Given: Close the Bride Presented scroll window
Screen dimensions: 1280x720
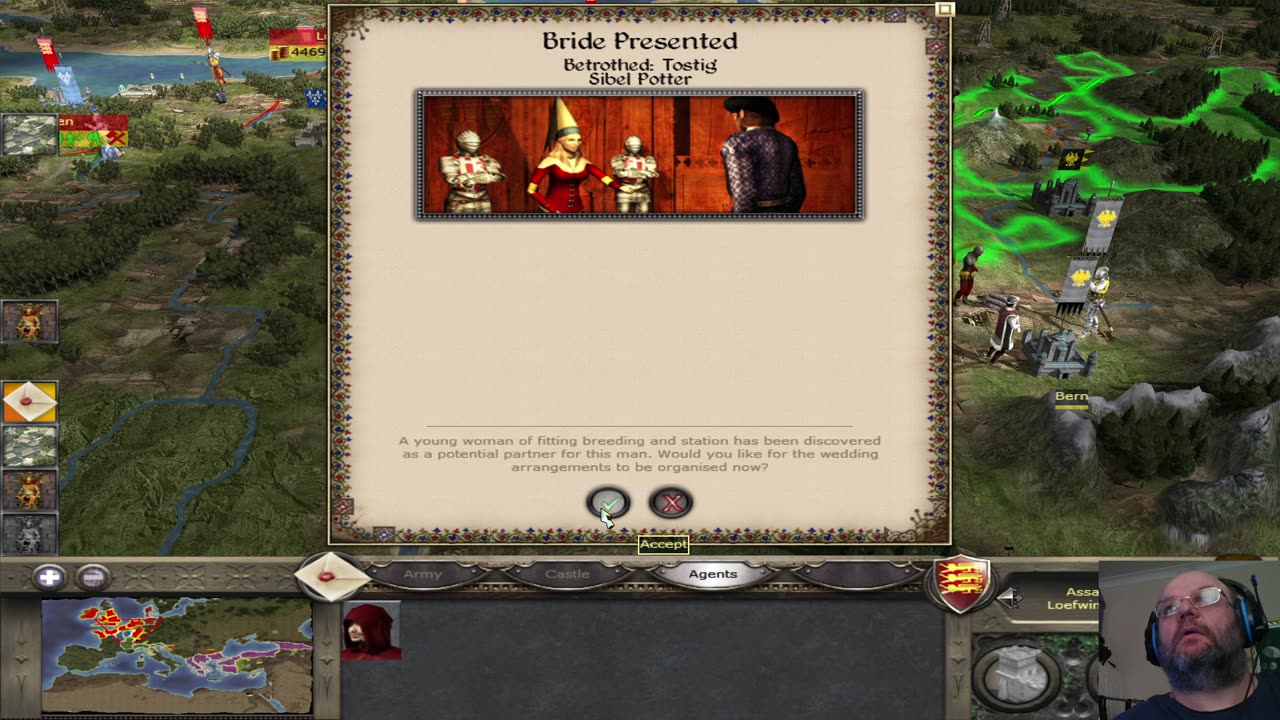Looking at the screenshot, I should click(944, 10).
